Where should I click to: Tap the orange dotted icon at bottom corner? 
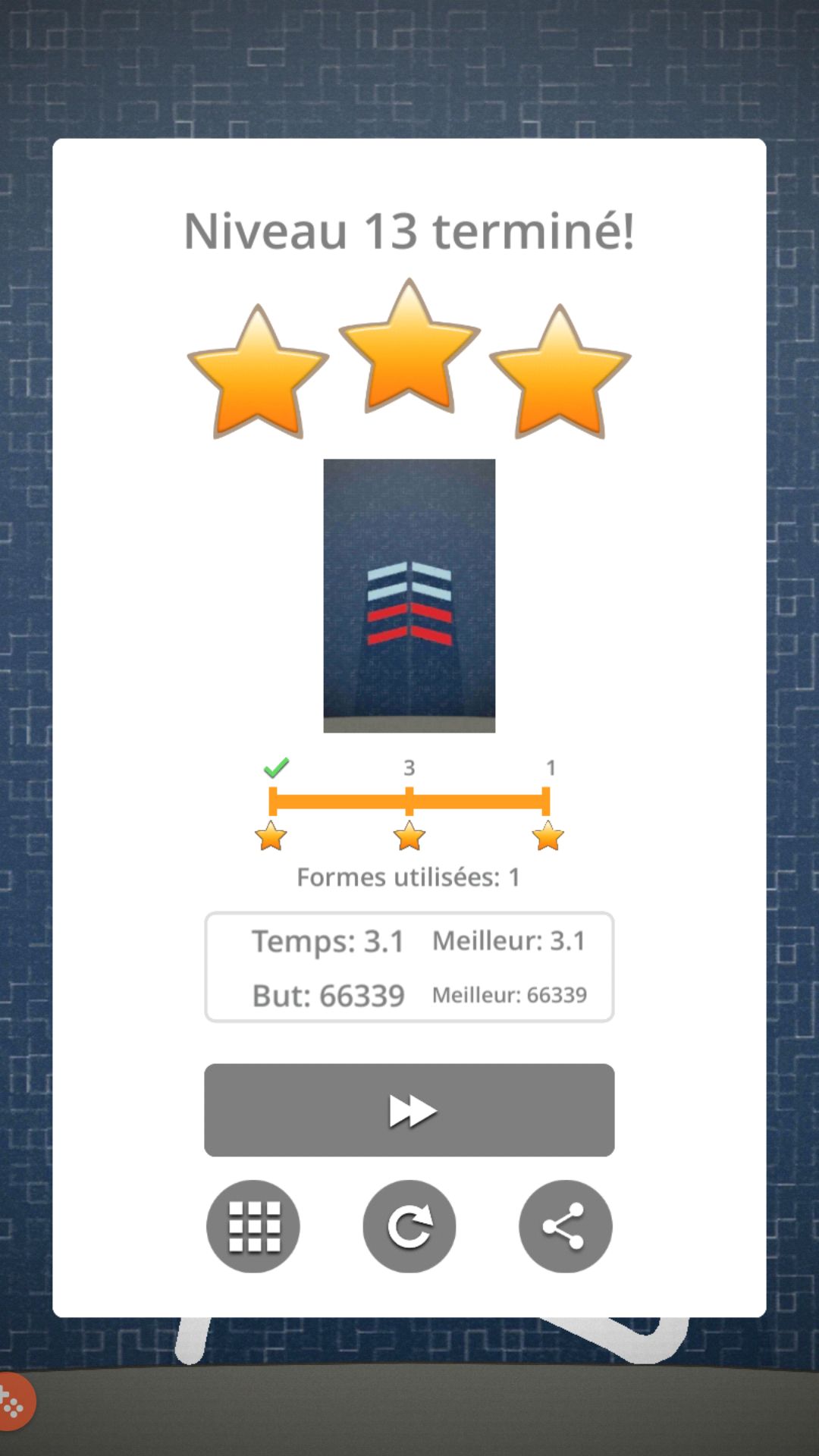point(14,1403)
